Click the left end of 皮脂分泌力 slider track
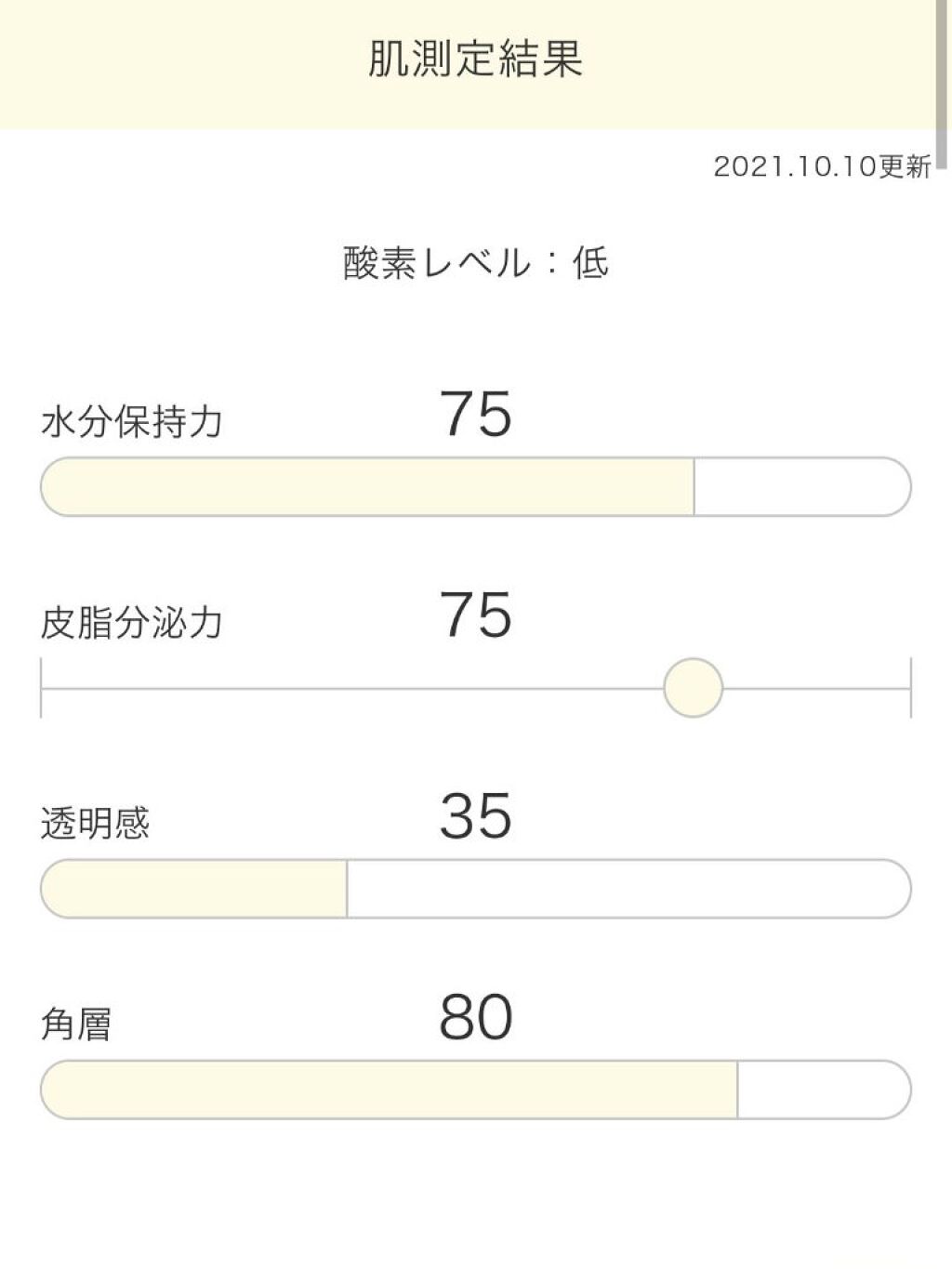952x1269 pixels. pos(43,686)
